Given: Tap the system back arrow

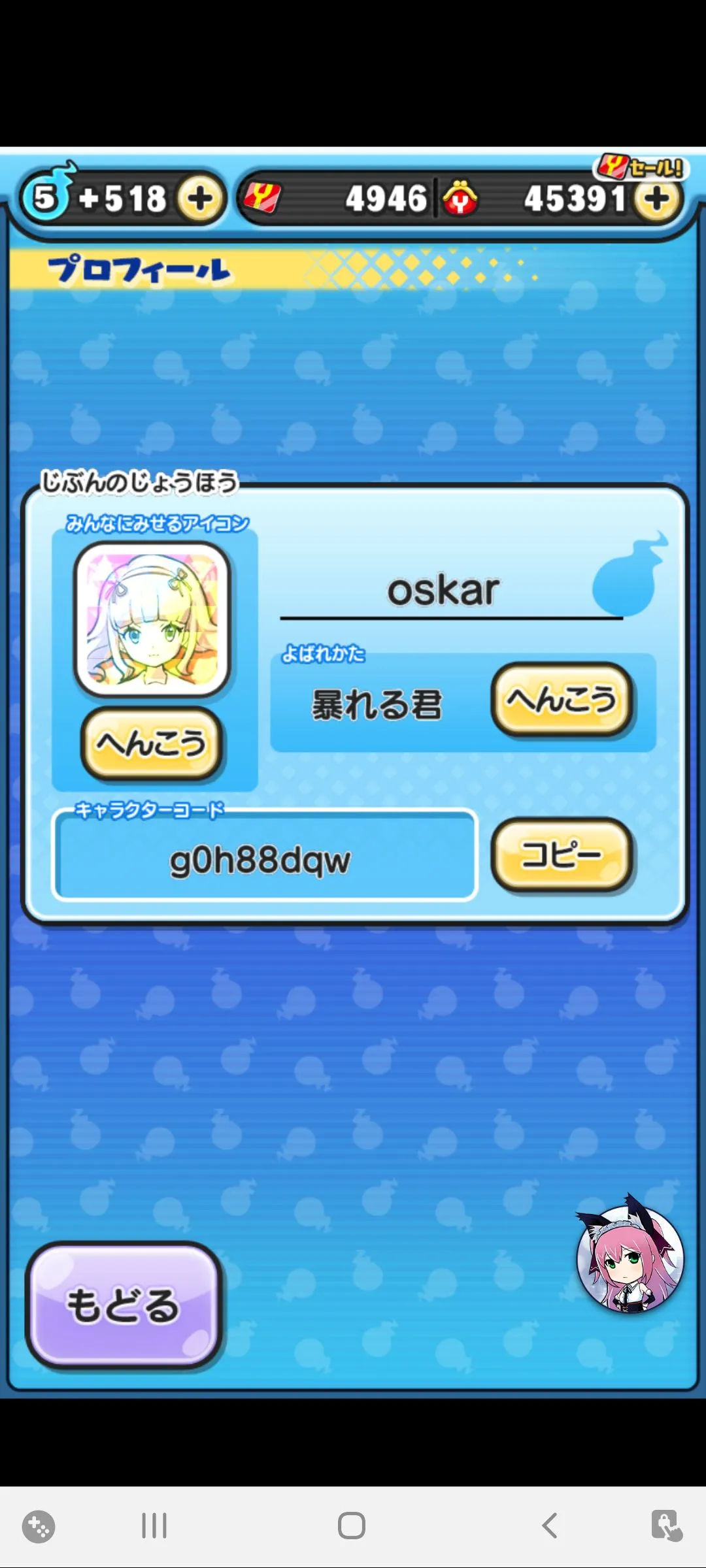Looking at the screenshot, I should [550, 1526].
